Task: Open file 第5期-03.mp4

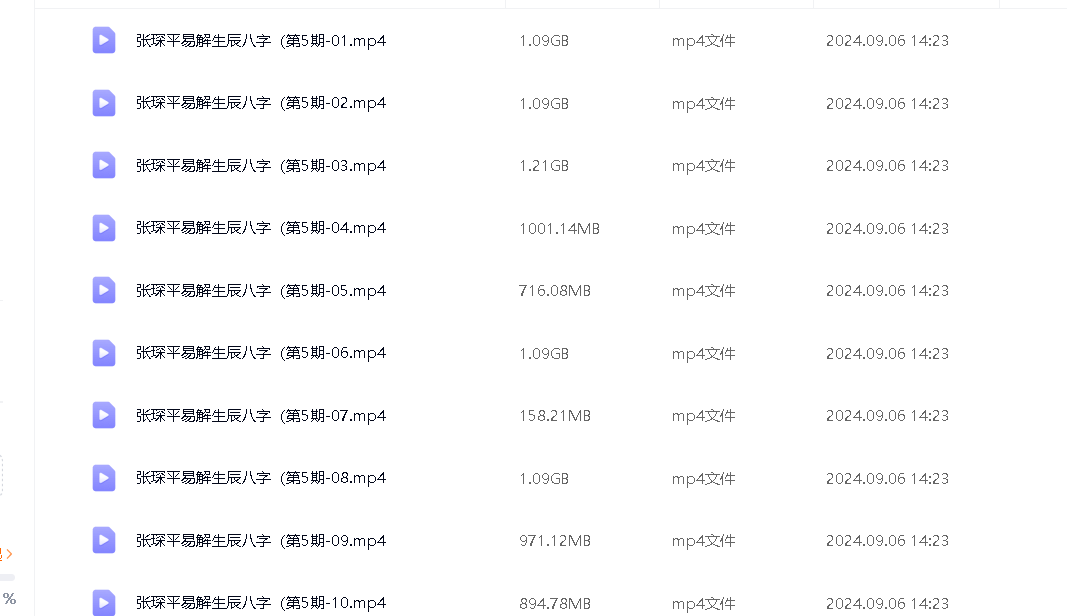Action: [x=260, y=166]
